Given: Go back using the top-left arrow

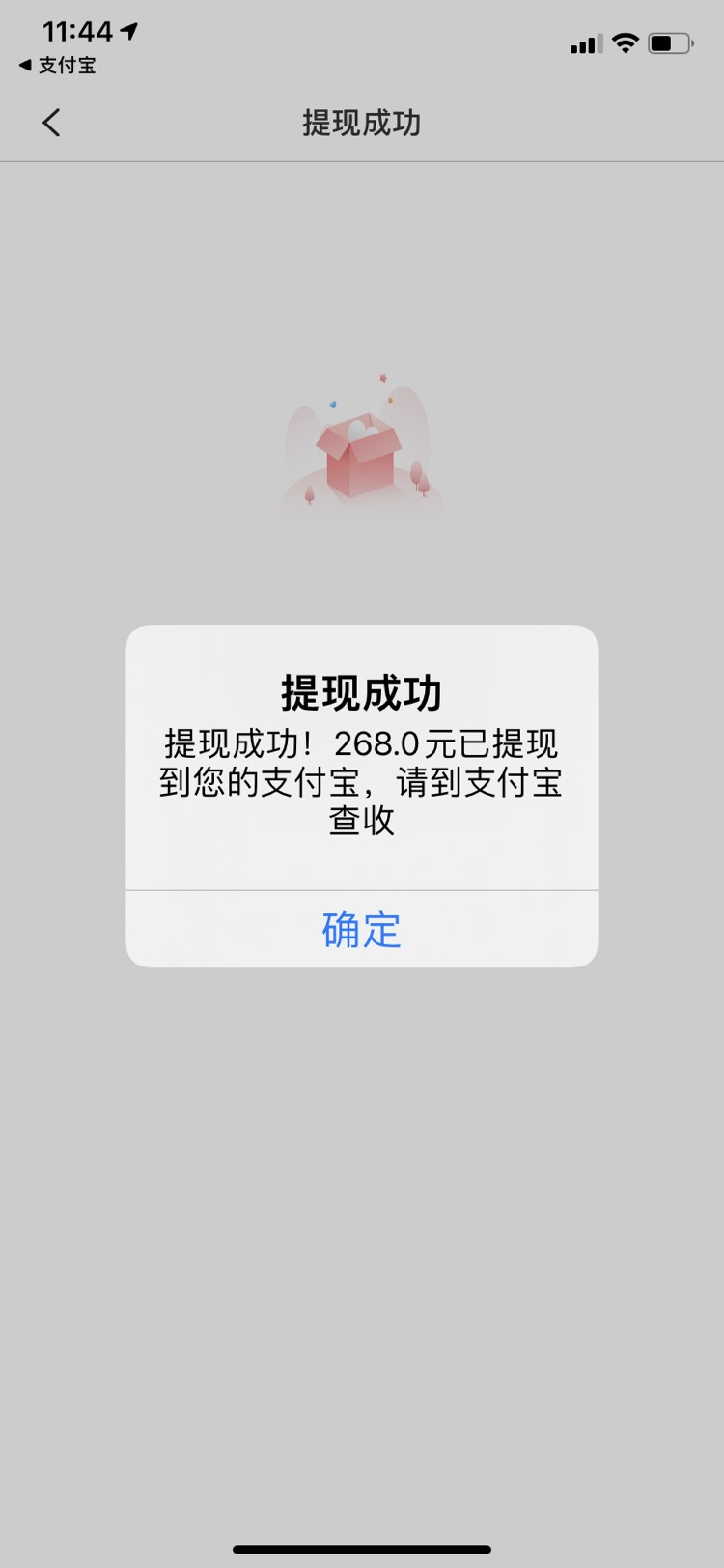Looking at the screenshot, I should 52,123.
